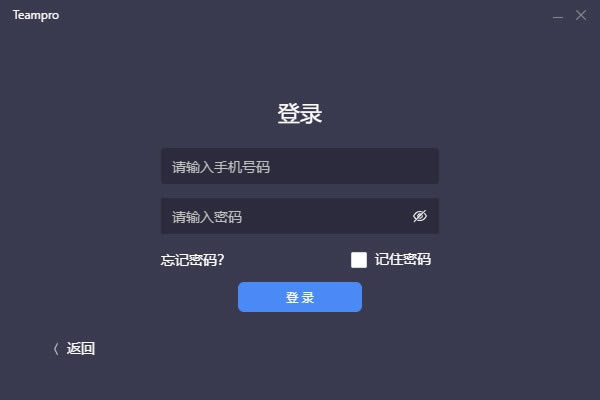Screen dimensions: 600x400
Task: Go back with the 返回 button
Action: pyautogui.click(x=74, y=349)
